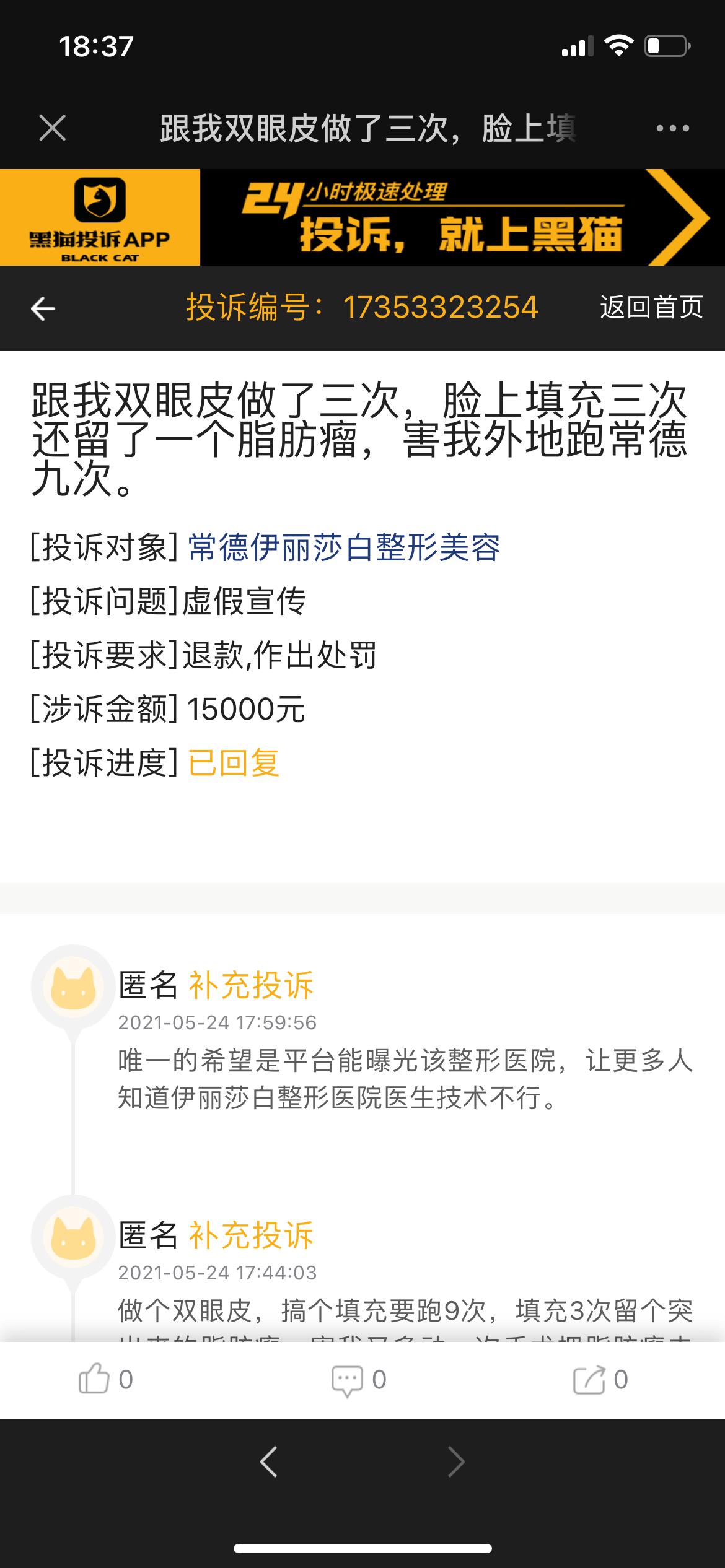Navigate to the previous page in the browser
The height and width of the screenshot is (1568, 725).
click(x=268, y=1462)
